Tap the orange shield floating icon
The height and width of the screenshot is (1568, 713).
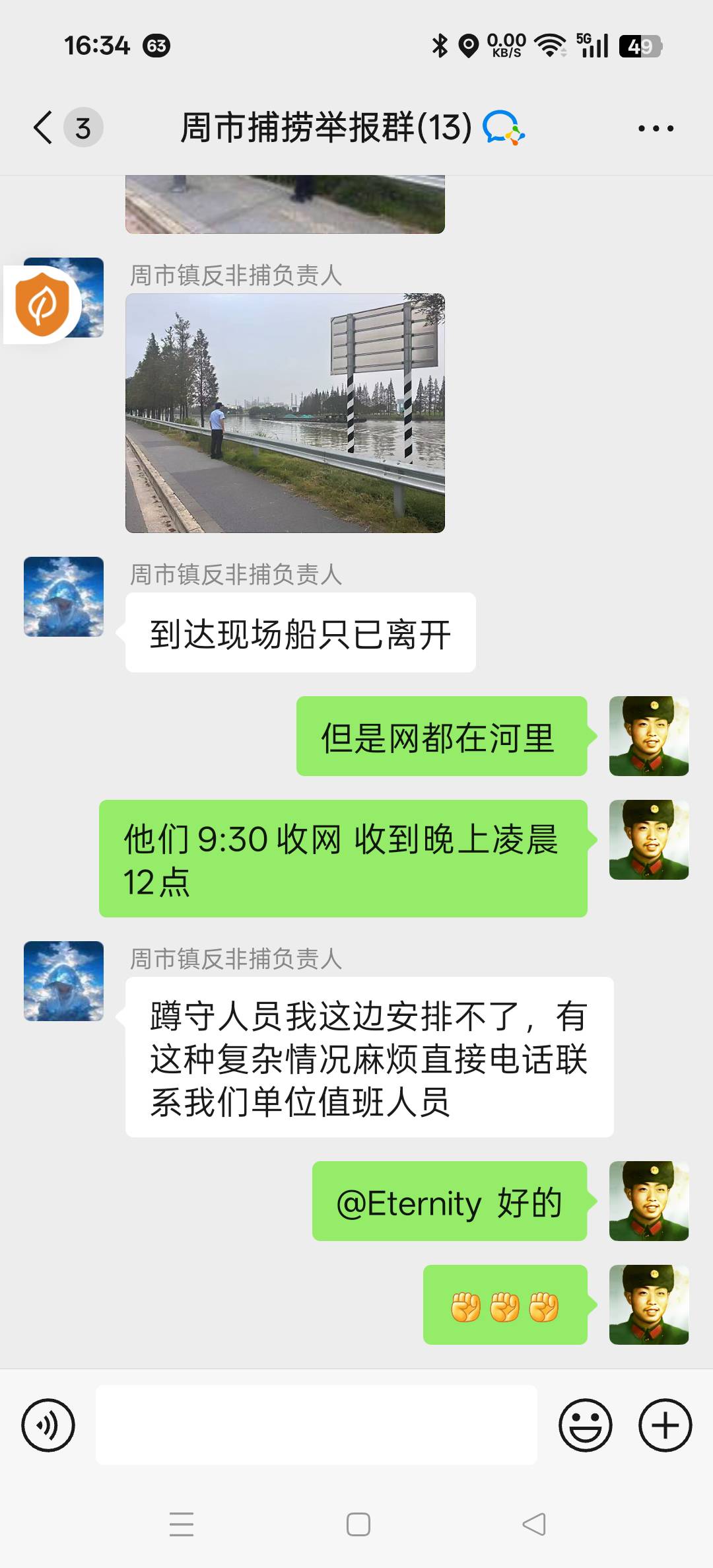(x=42, y=304)
